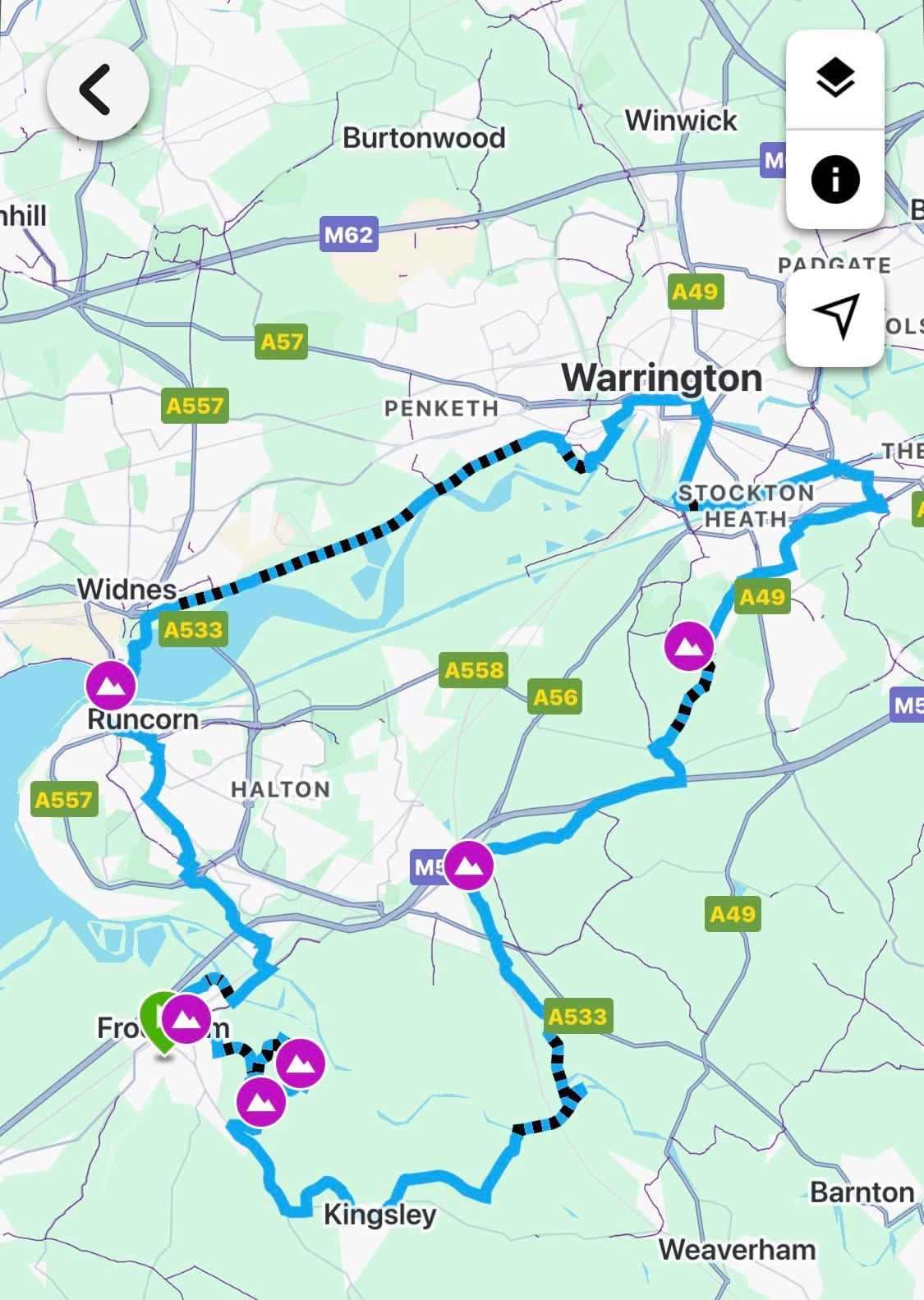Select the upper peak marker southeast of Frodsham
Image resolution: width=924 pixels, height=1300 pixels.
300,1064
